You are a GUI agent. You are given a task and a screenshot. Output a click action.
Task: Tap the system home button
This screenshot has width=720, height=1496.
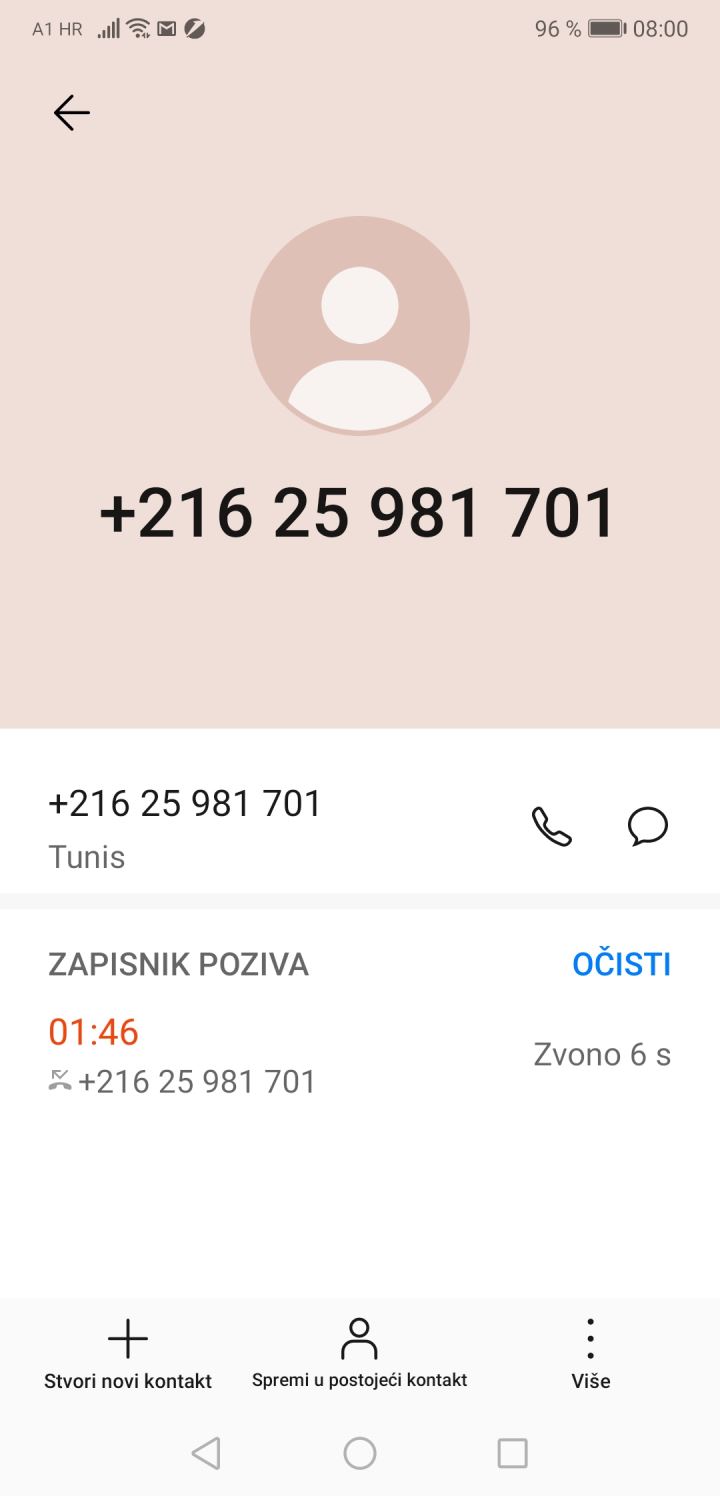pyautogui.click(x=360, y=1453)
